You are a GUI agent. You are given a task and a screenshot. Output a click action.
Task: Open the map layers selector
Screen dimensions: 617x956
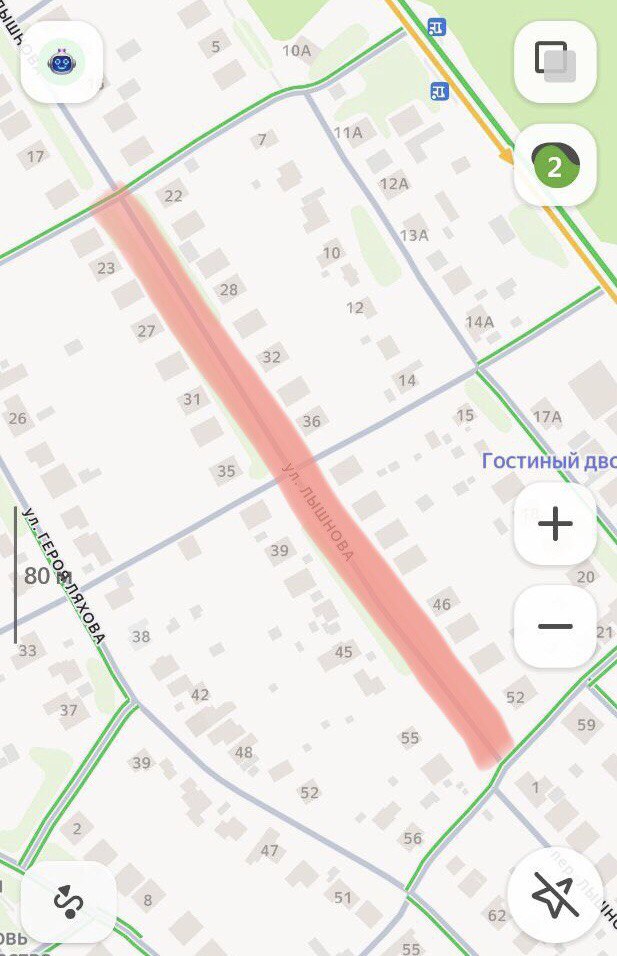tap(555, 63)
